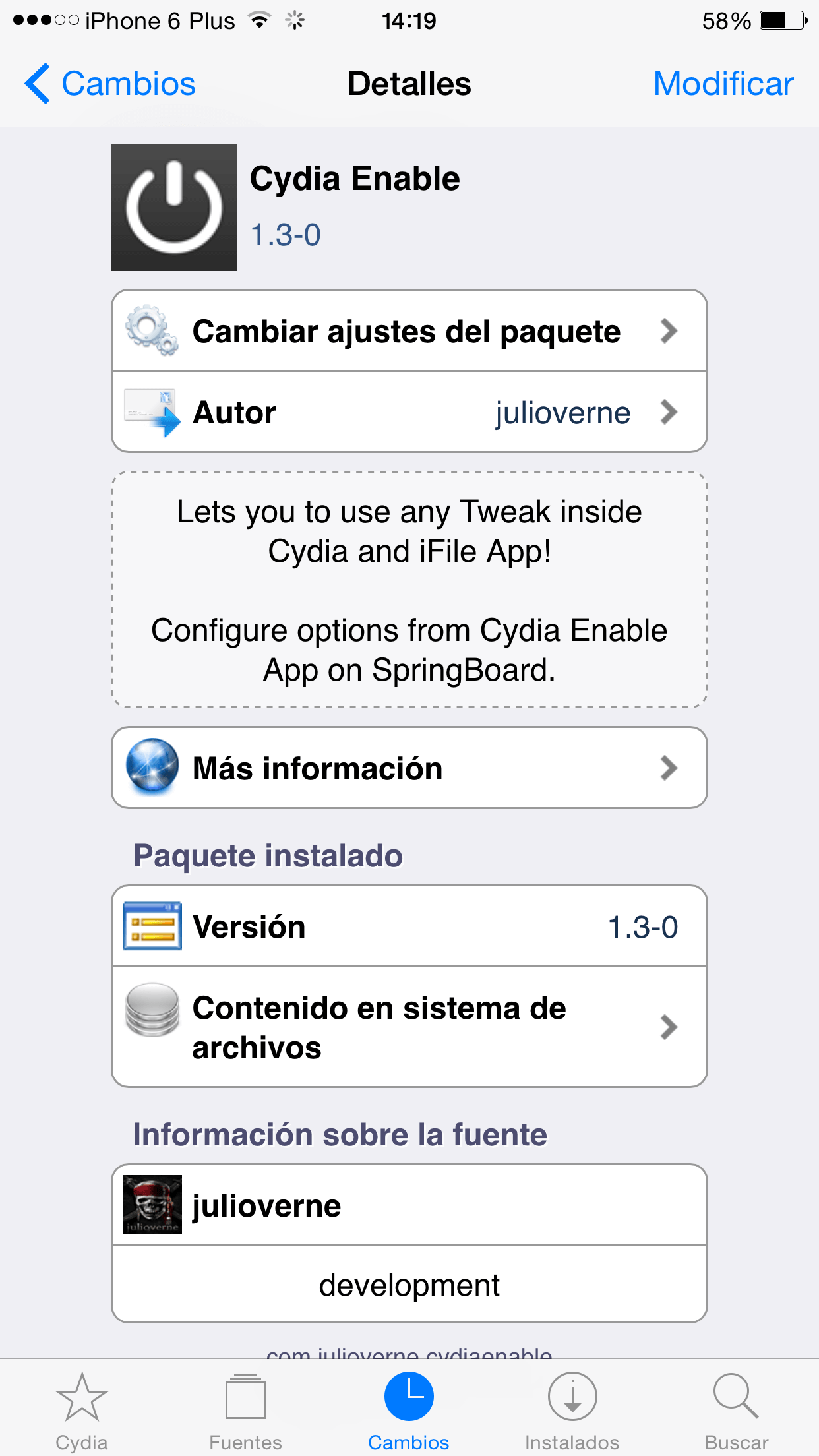The width and height of the screenshot is (819, 1456).
Task: Open Cambiar ajustes del paquete
Action: pos(409,331)
